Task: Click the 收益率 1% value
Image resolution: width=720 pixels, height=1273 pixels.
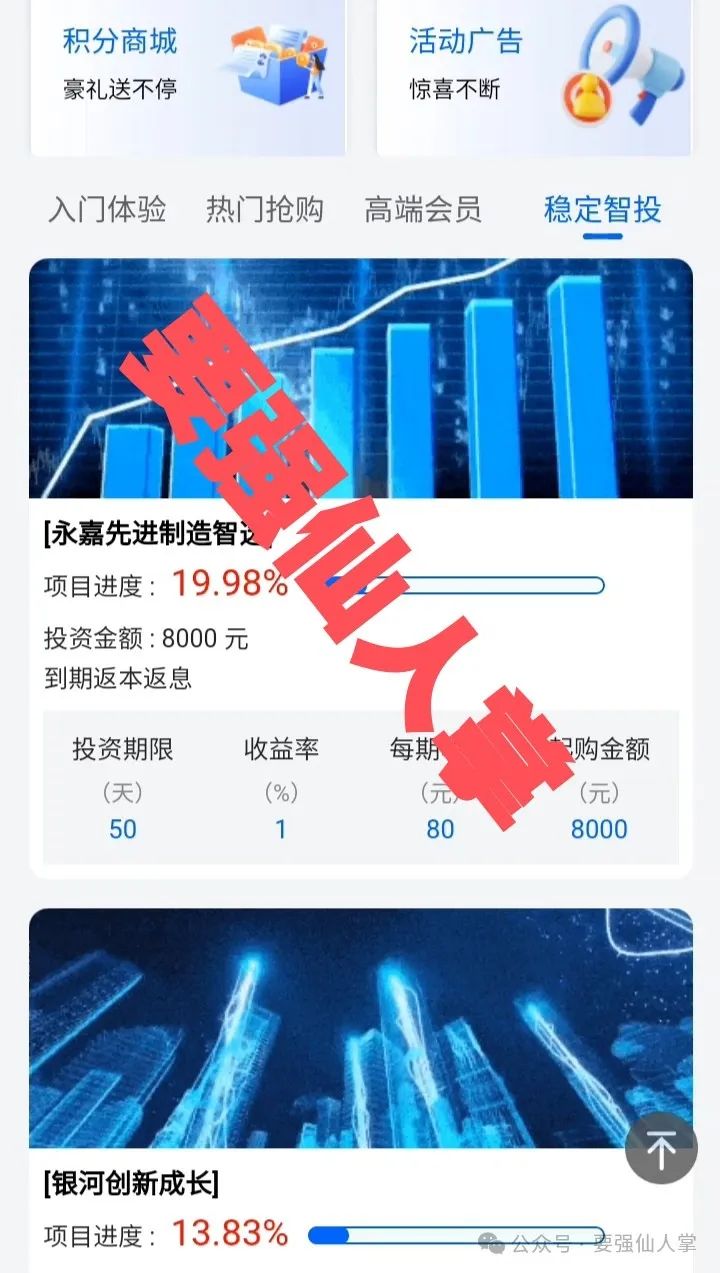Action: click(281, 829)
